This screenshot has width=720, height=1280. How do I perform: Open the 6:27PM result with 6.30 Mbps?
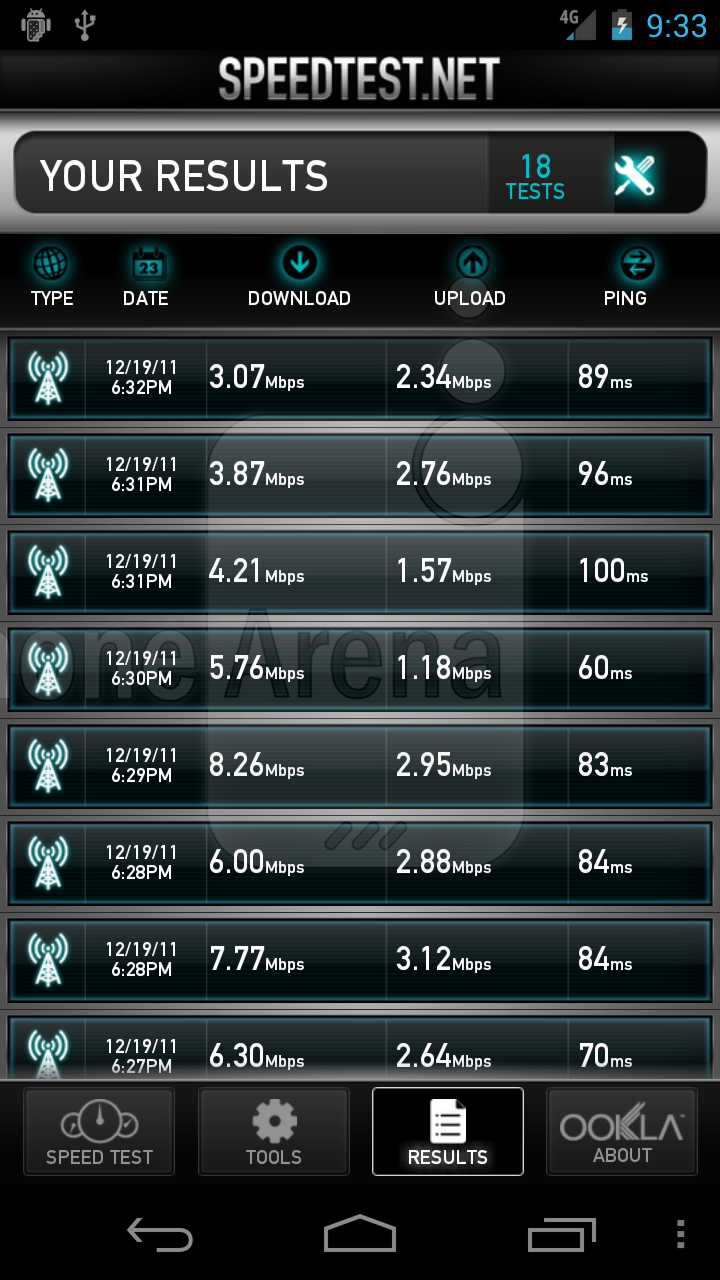pyautogui.click(x=360, y=1048)
